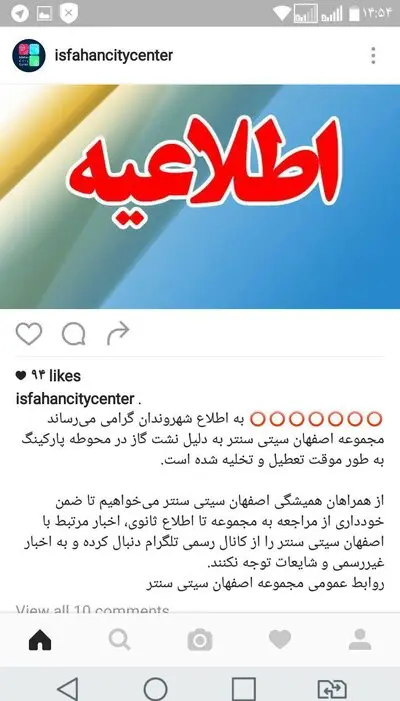View the list of 94 likes
The width and height of the screenshot is (400, 701).
(48, 376)
